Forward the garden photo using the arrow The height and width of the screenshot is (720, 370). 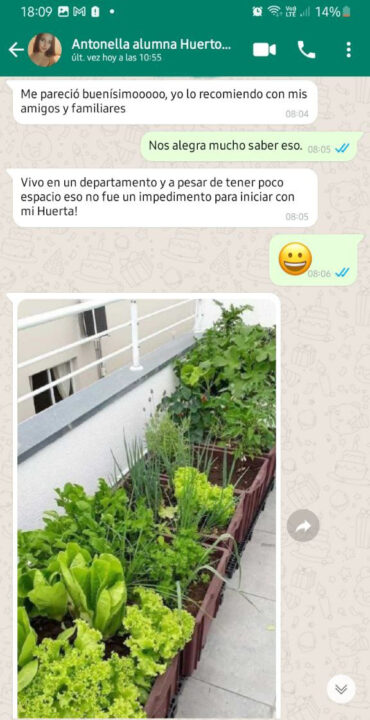[303, 525]
